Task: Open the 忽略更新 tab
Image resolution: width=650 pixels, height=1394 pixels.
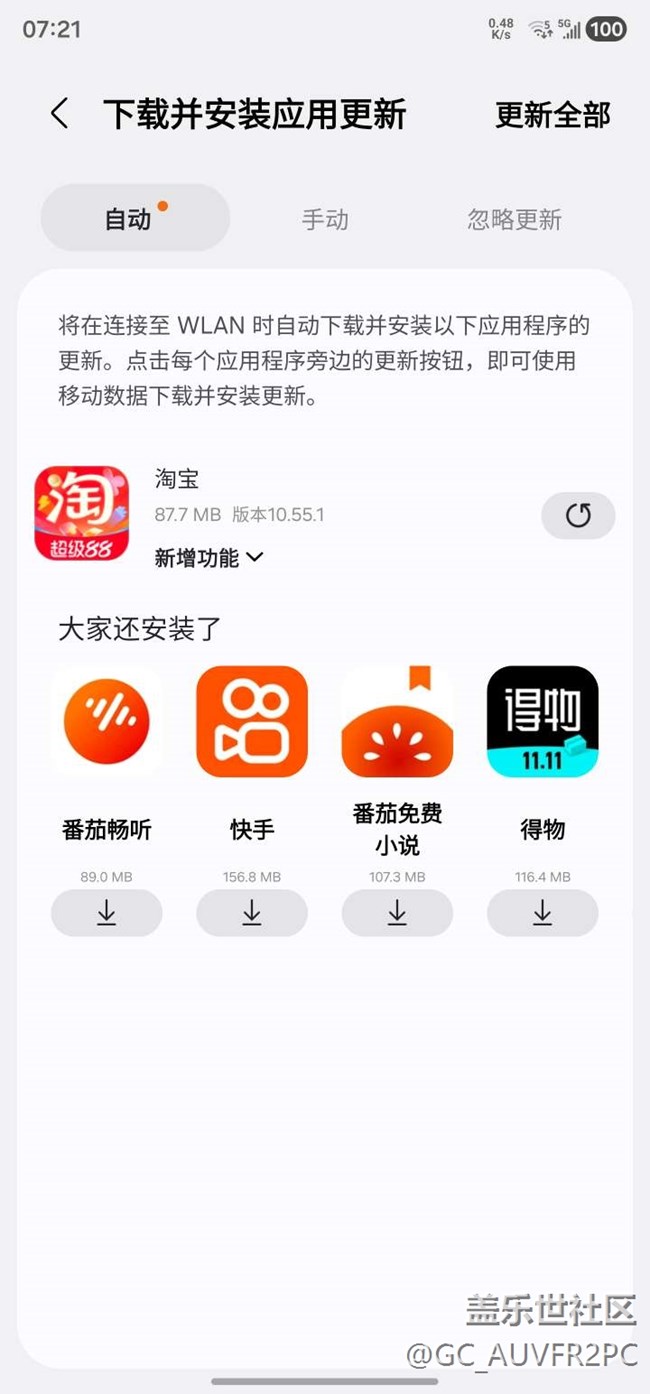Action: click(x=514, y=219)
